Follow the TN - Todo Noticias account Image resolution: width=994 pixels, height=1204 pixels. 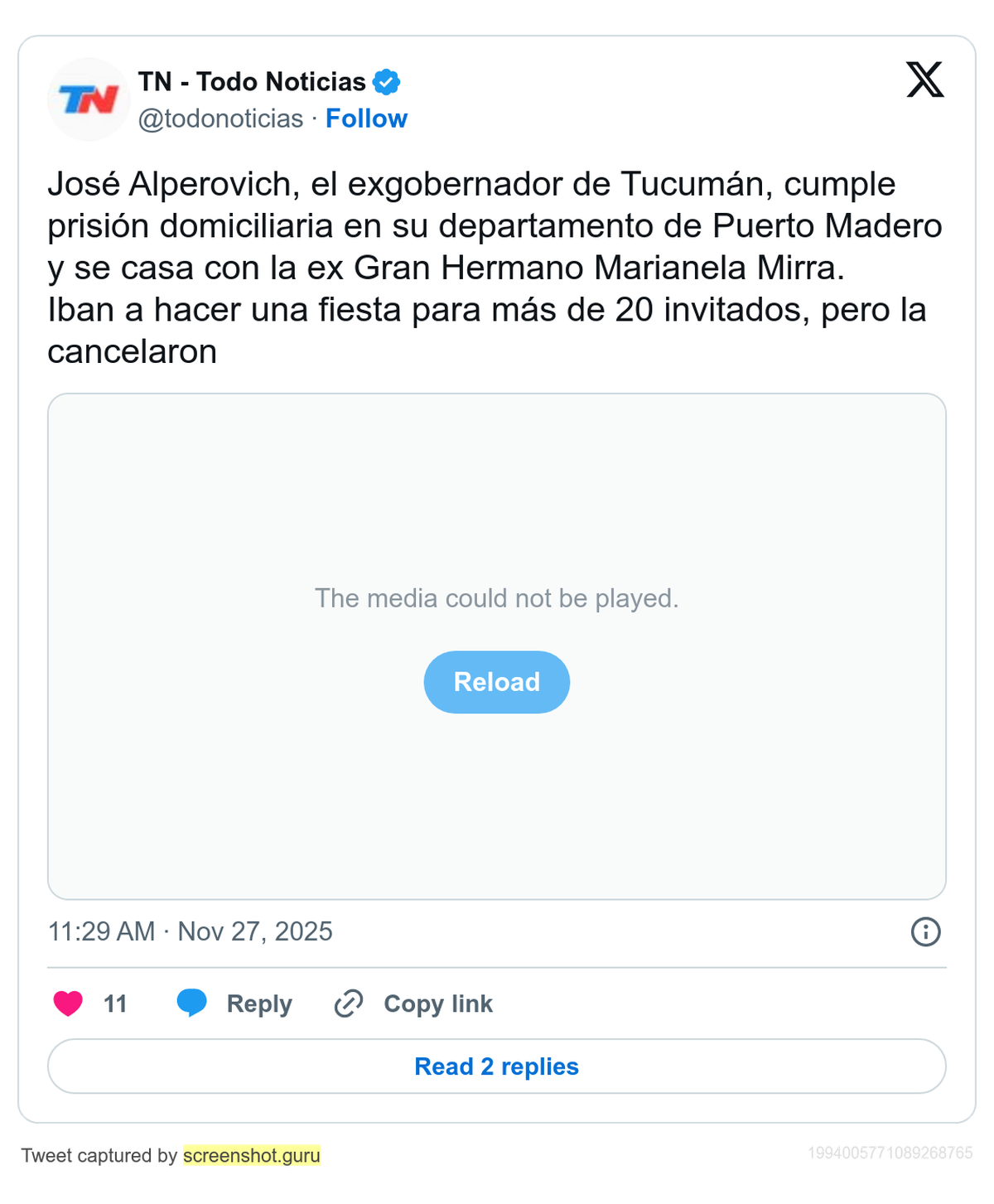click(366, 118)
